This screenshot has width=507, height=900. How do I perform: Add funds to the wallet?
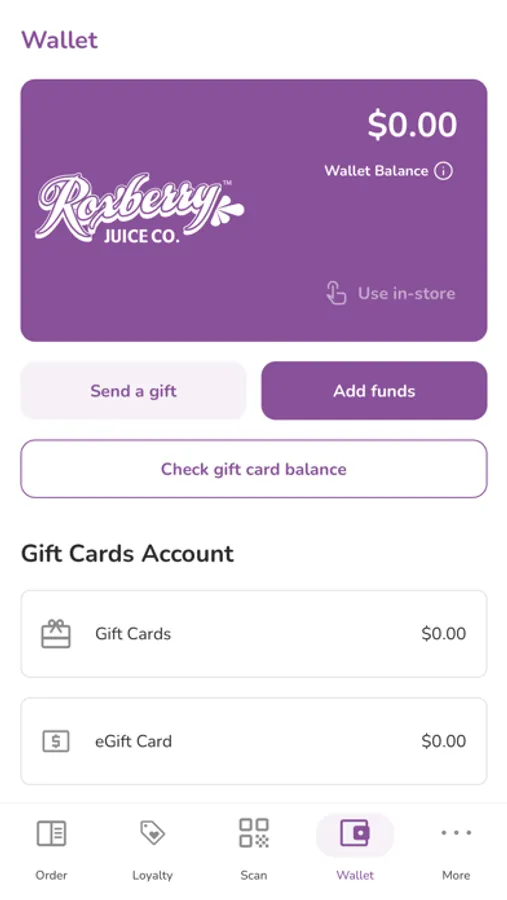coord(374,391)
